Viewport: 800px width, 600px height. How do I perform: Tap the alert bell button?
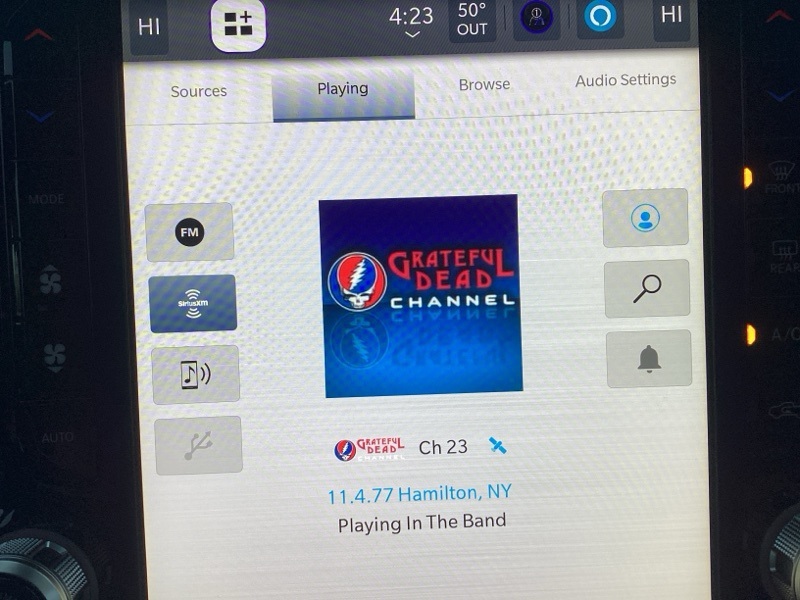pyautogui.click(x=649, y=358)
